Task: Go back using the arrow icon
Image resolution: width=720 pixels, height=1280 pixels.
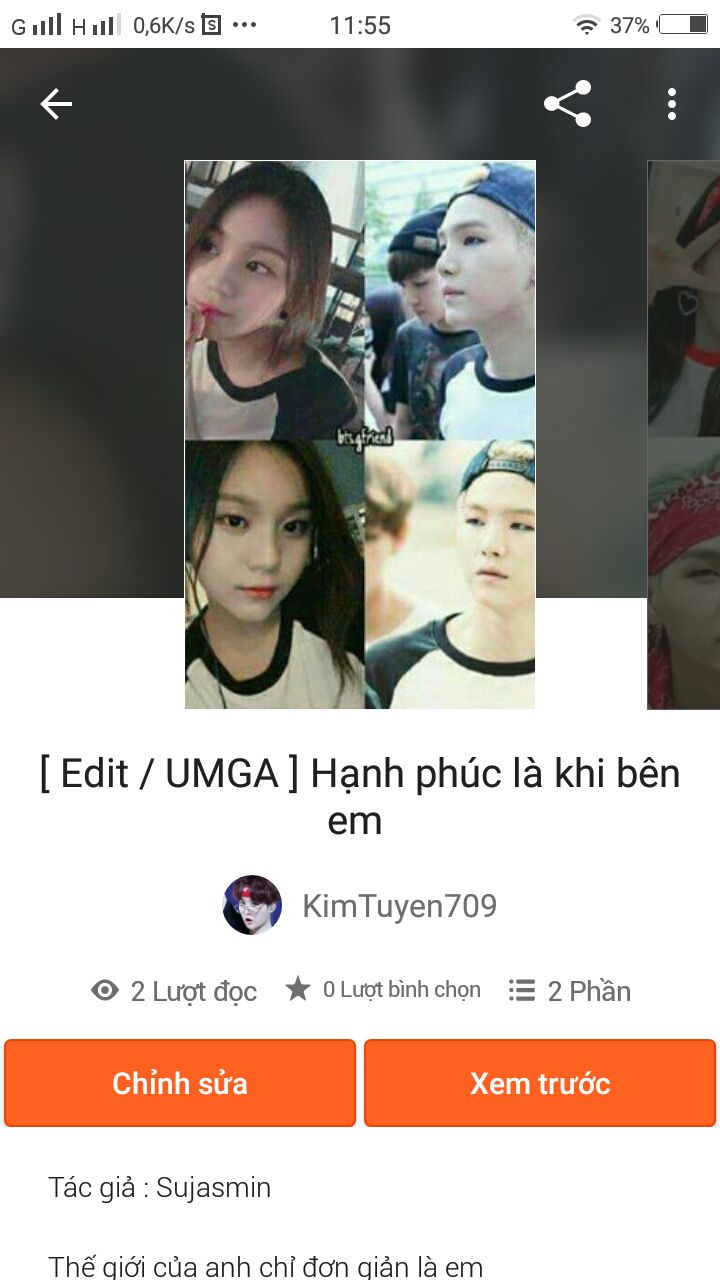Action: (x=56, y=104)
